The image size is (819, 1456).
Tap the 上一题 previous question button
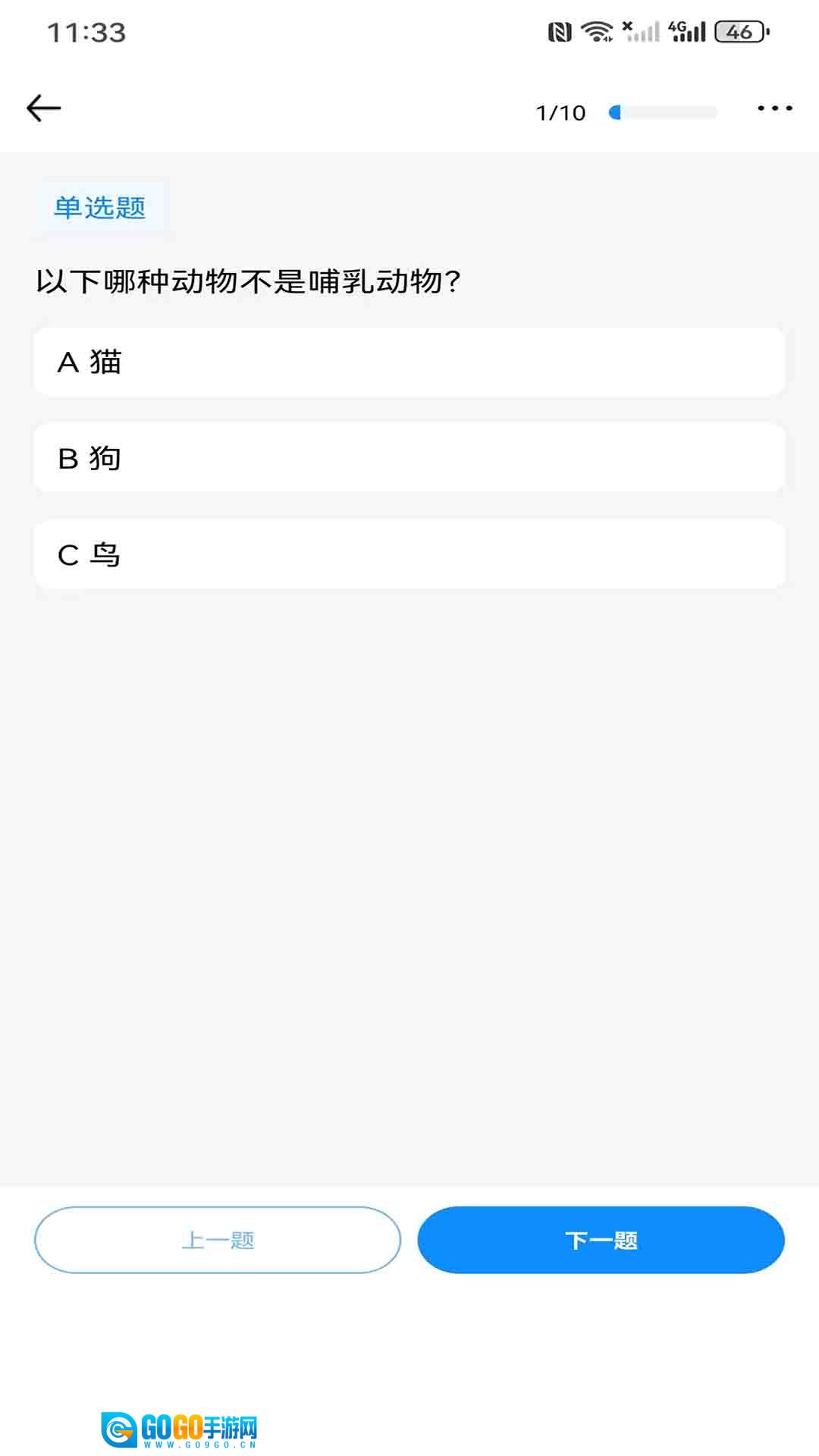pos(218,1240)
